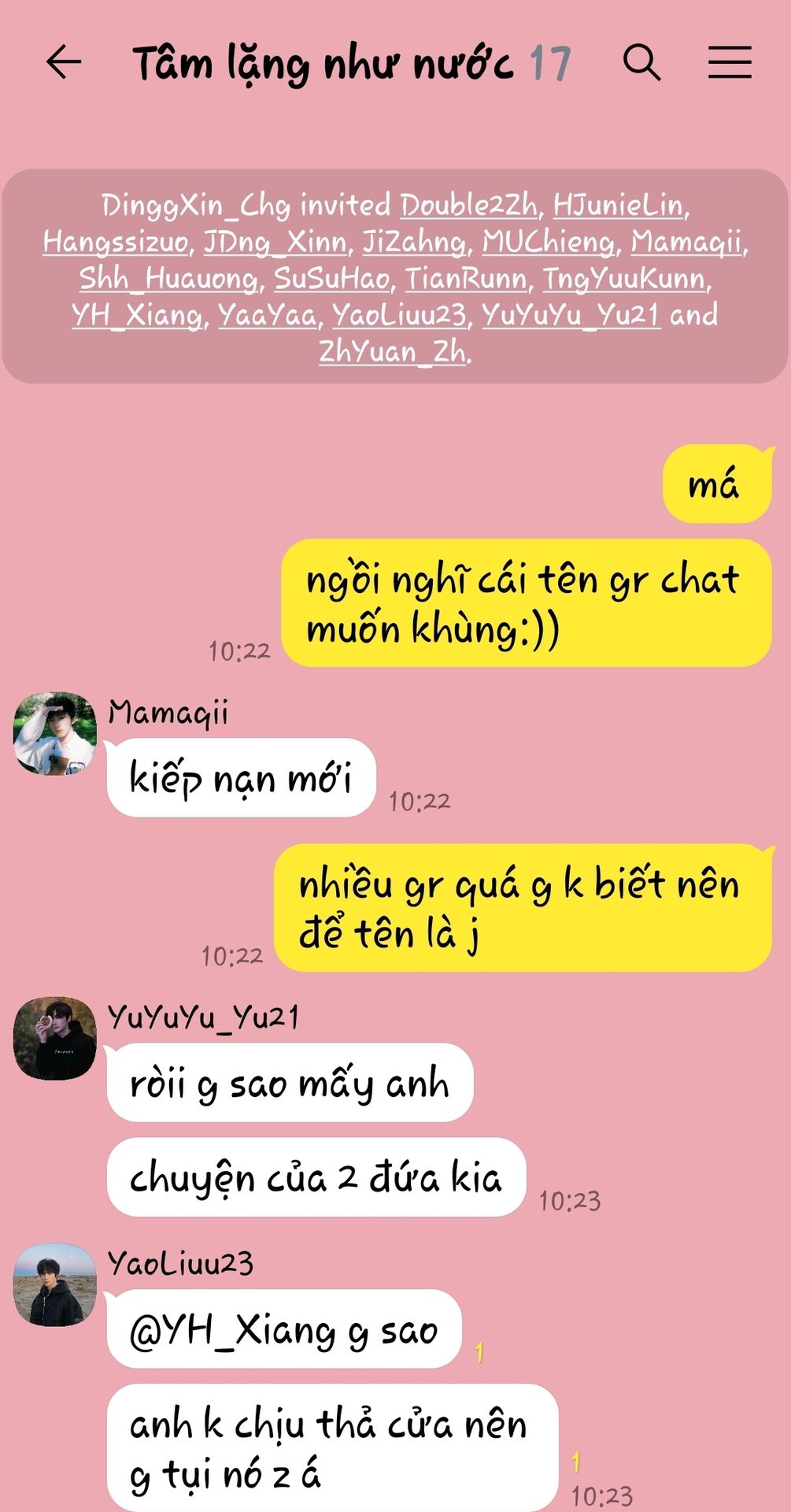View Mamaqii's profile picture

click(55, 734)
